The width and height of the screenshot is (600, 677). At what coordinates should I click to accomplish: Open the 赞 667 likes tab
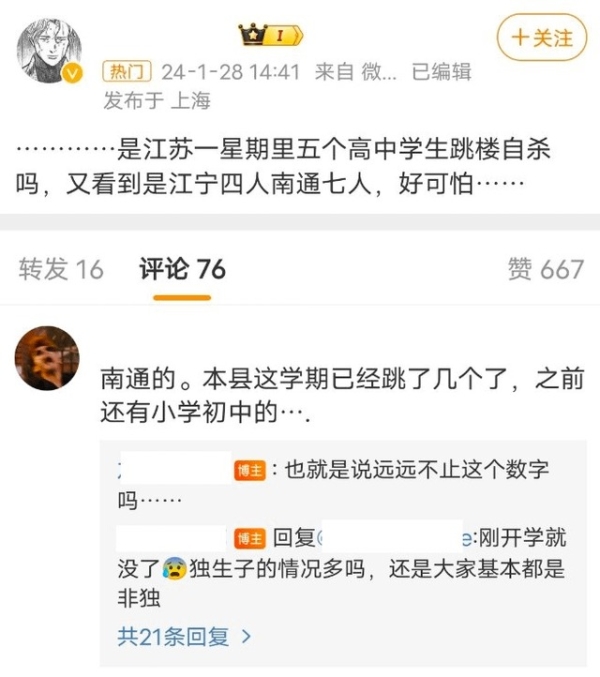(x=545, y=268)
